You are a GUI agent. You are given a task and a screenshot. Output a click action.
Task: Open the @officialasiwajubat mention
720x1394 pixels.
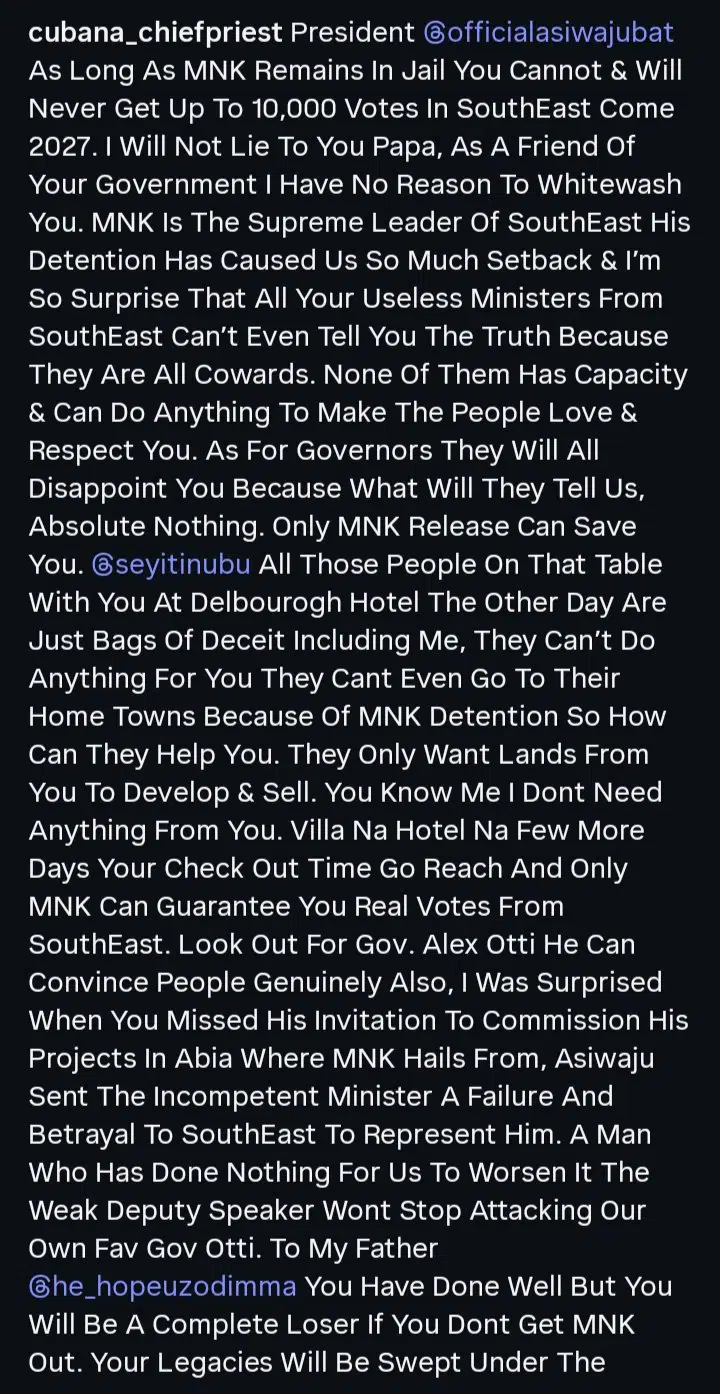(x=548, y=33)
